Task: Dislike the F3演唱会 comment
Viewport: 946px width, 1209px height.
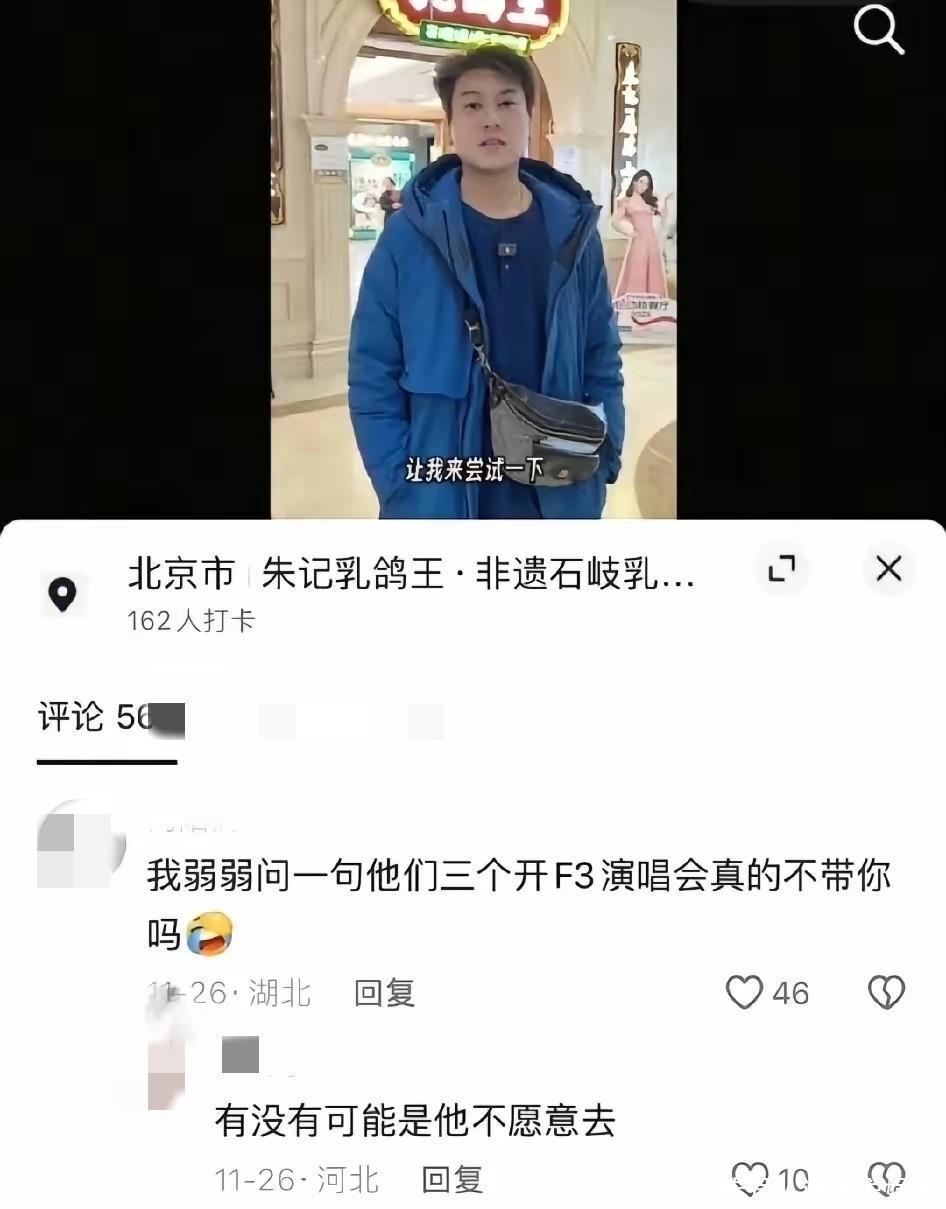Action: click(x=886, y=993)
